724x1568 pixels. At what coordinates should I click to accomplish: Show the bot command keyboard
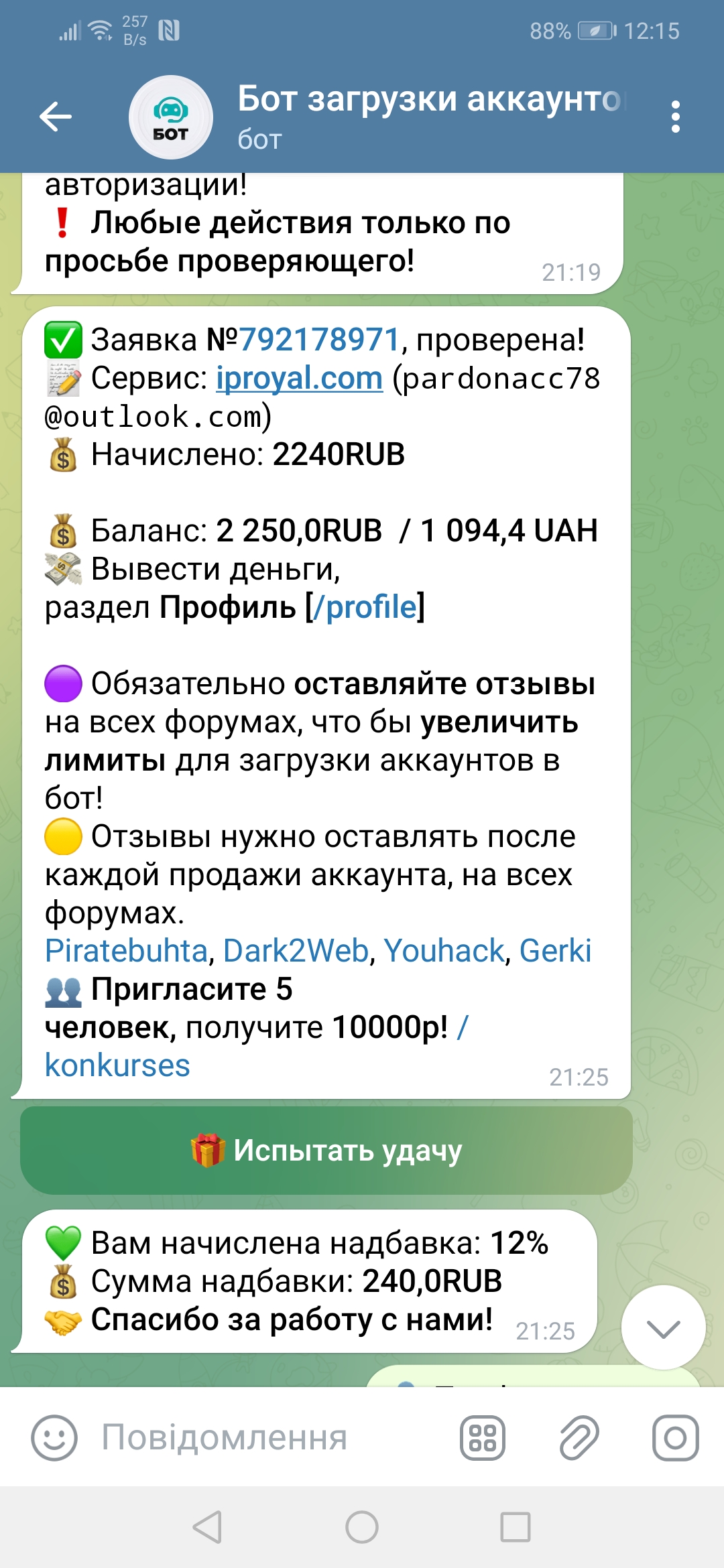(482, 1438)
